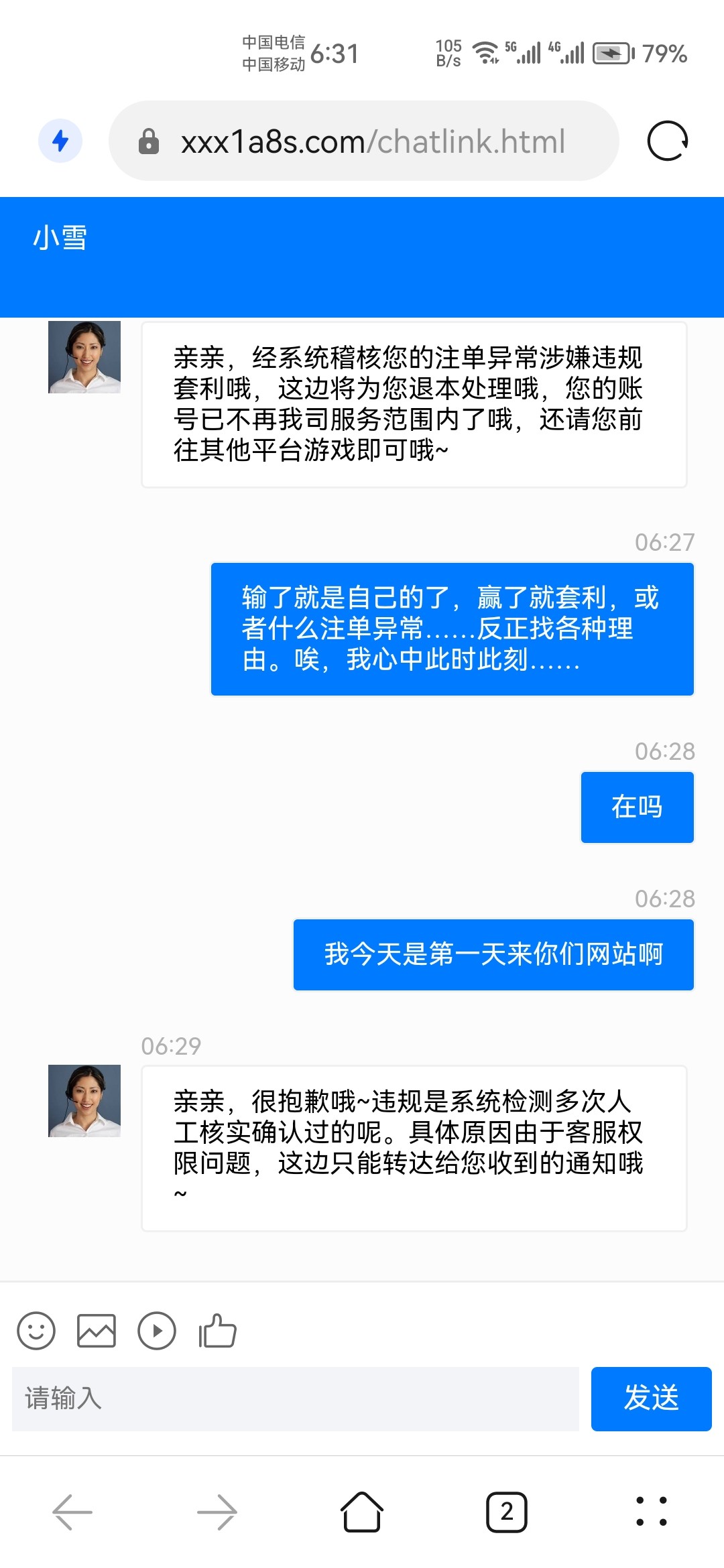
Task: Attach an image to the chat
Action: (97, 1330)
